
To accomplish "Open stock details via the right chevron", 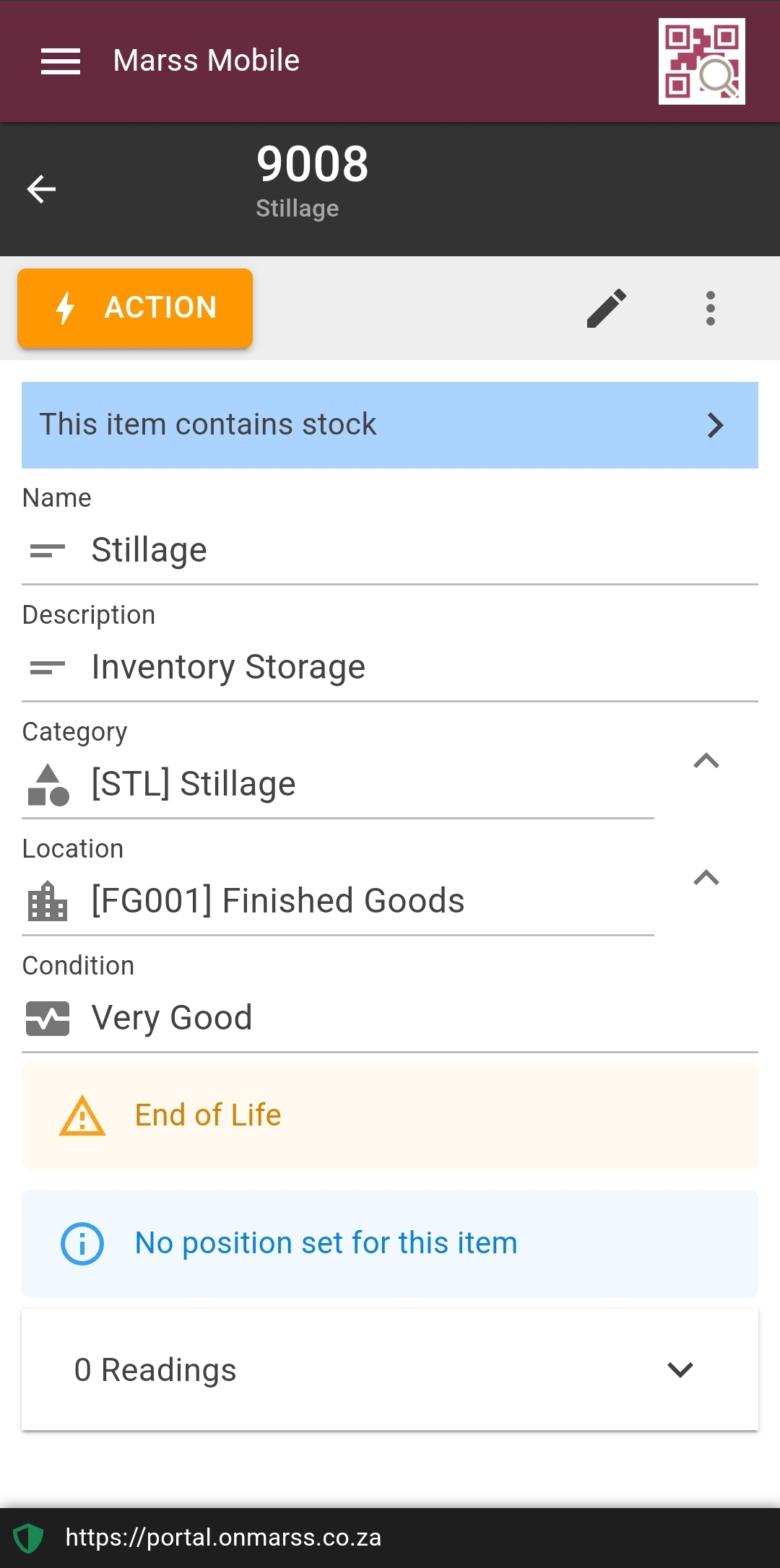I will tap(716, 425).
